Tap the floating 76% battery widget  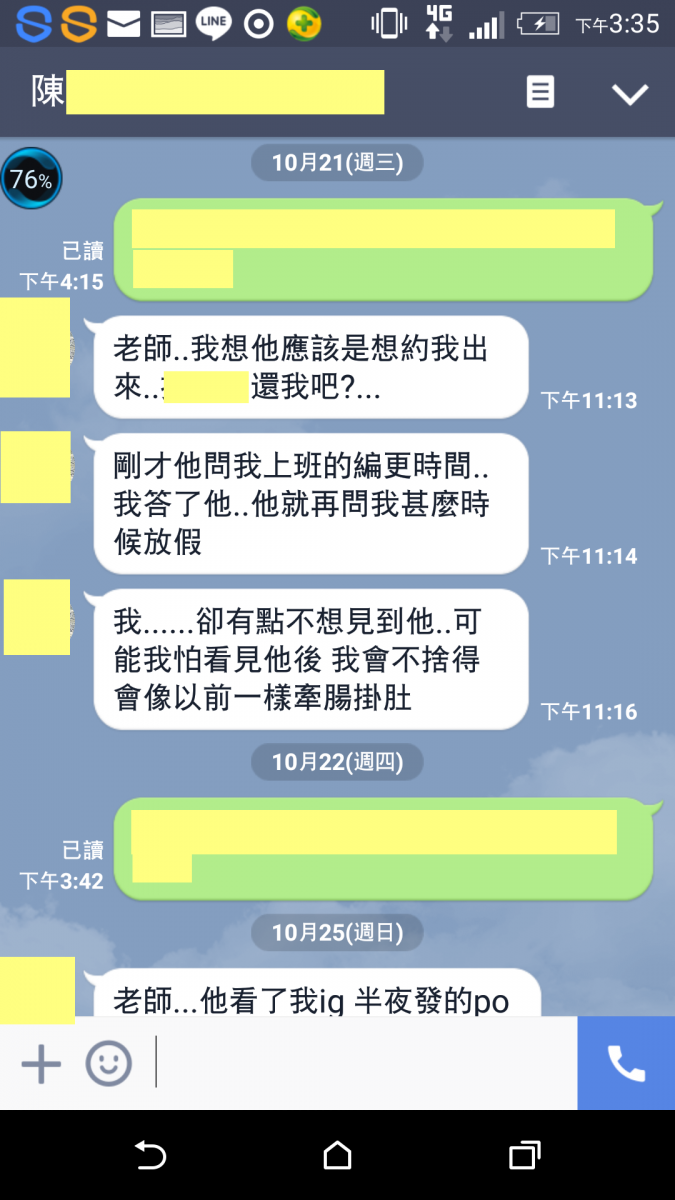pyautogui.click(x=31, y=180)
